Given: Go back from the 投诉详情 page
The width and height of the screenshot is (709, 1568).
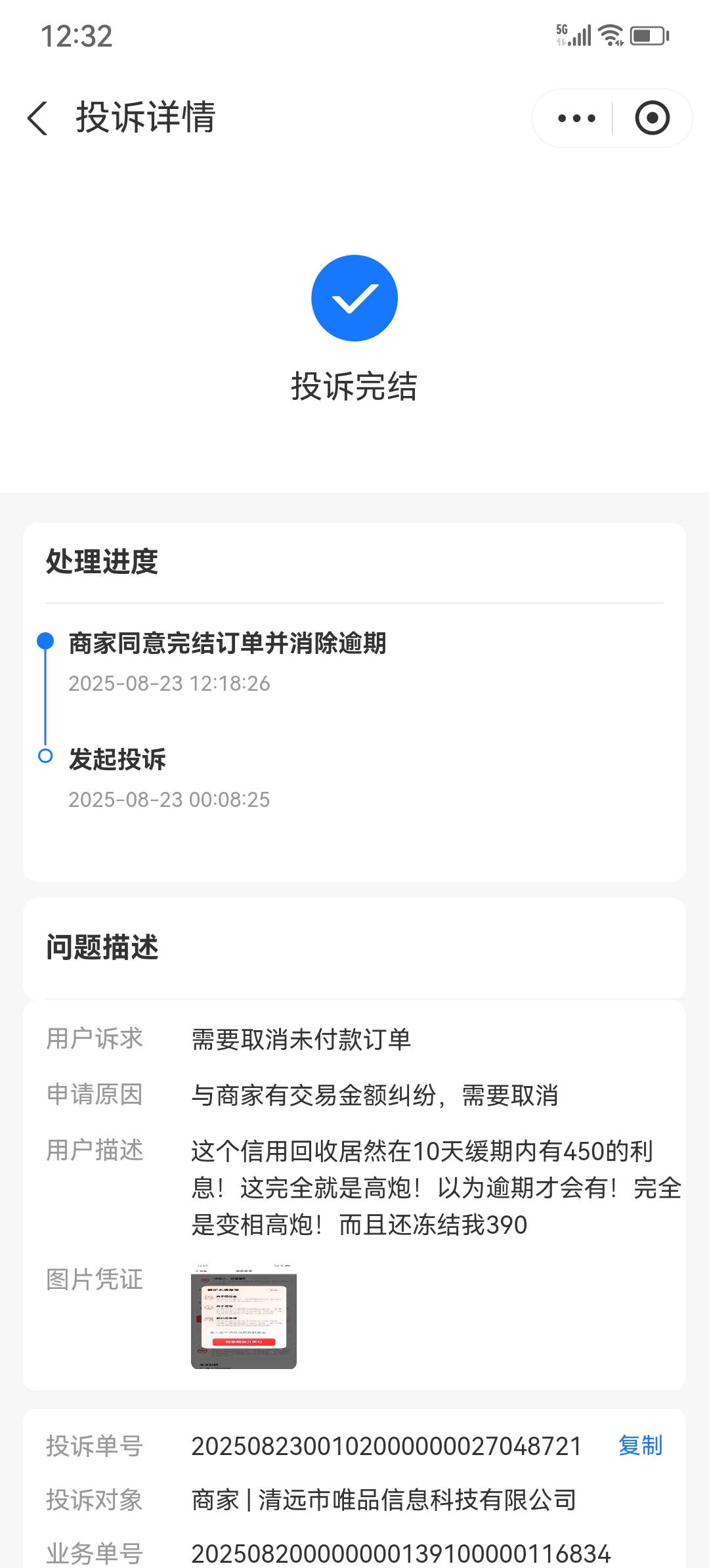Looking at the screenshot, I should pos(38,118).
